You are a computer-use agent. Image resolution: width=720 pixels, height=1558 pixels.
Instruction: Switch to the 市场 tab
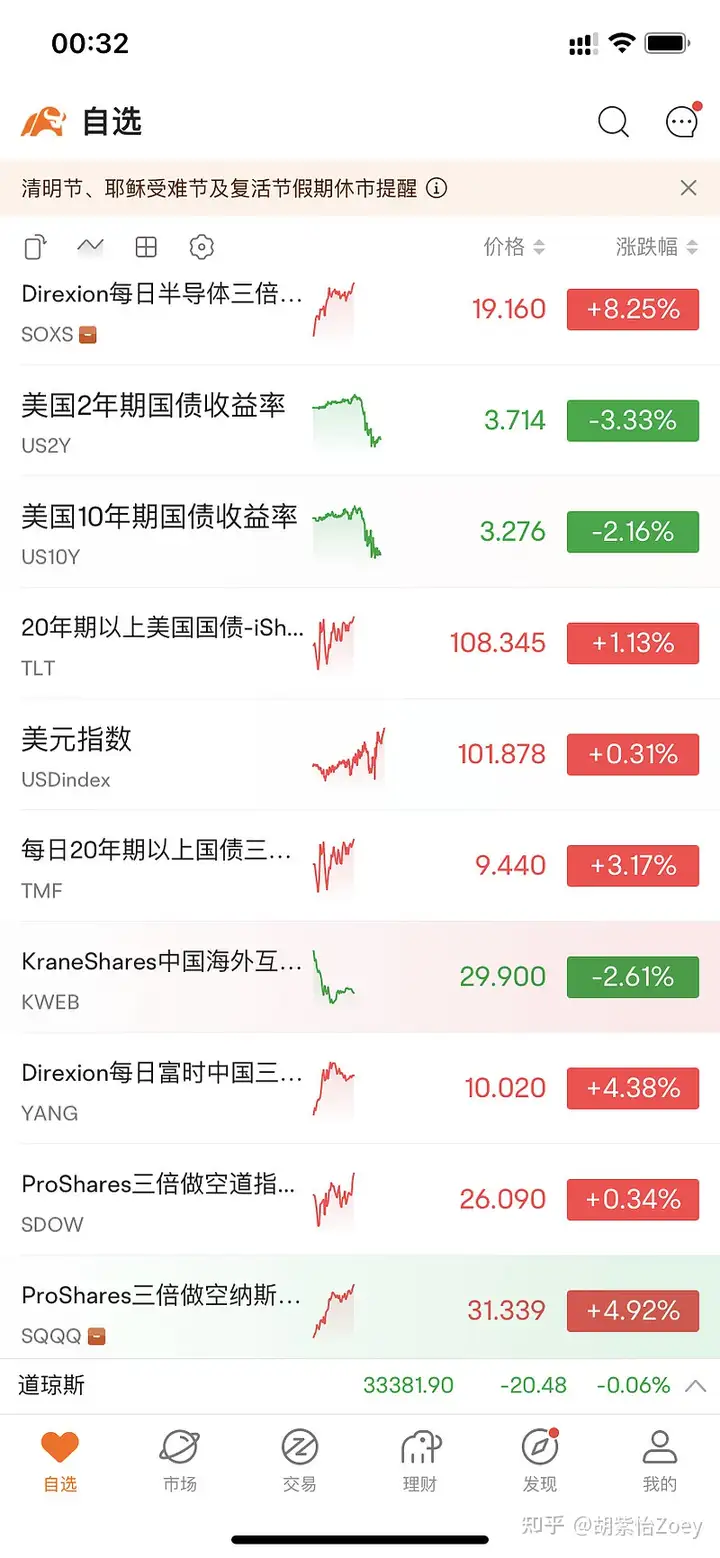pos(180,1461)
